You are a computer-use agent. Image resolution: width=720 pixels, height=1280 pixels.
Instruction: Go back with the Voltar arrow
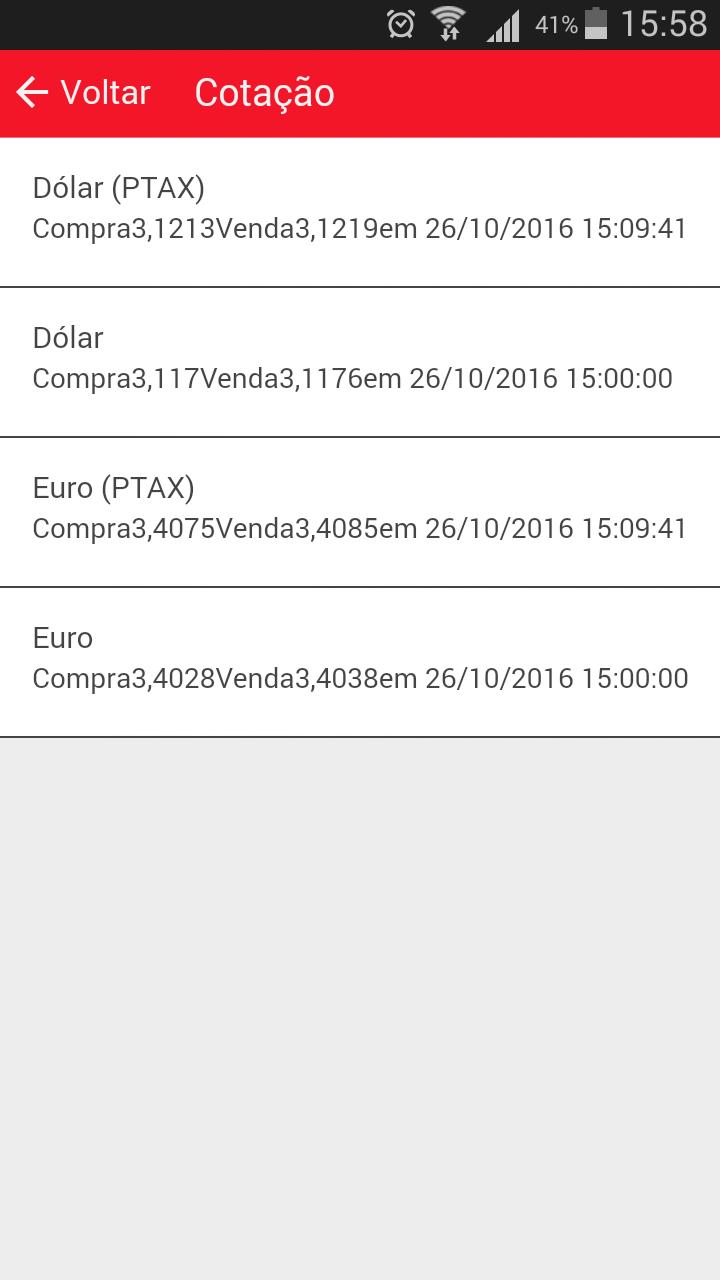pos(82,93)
